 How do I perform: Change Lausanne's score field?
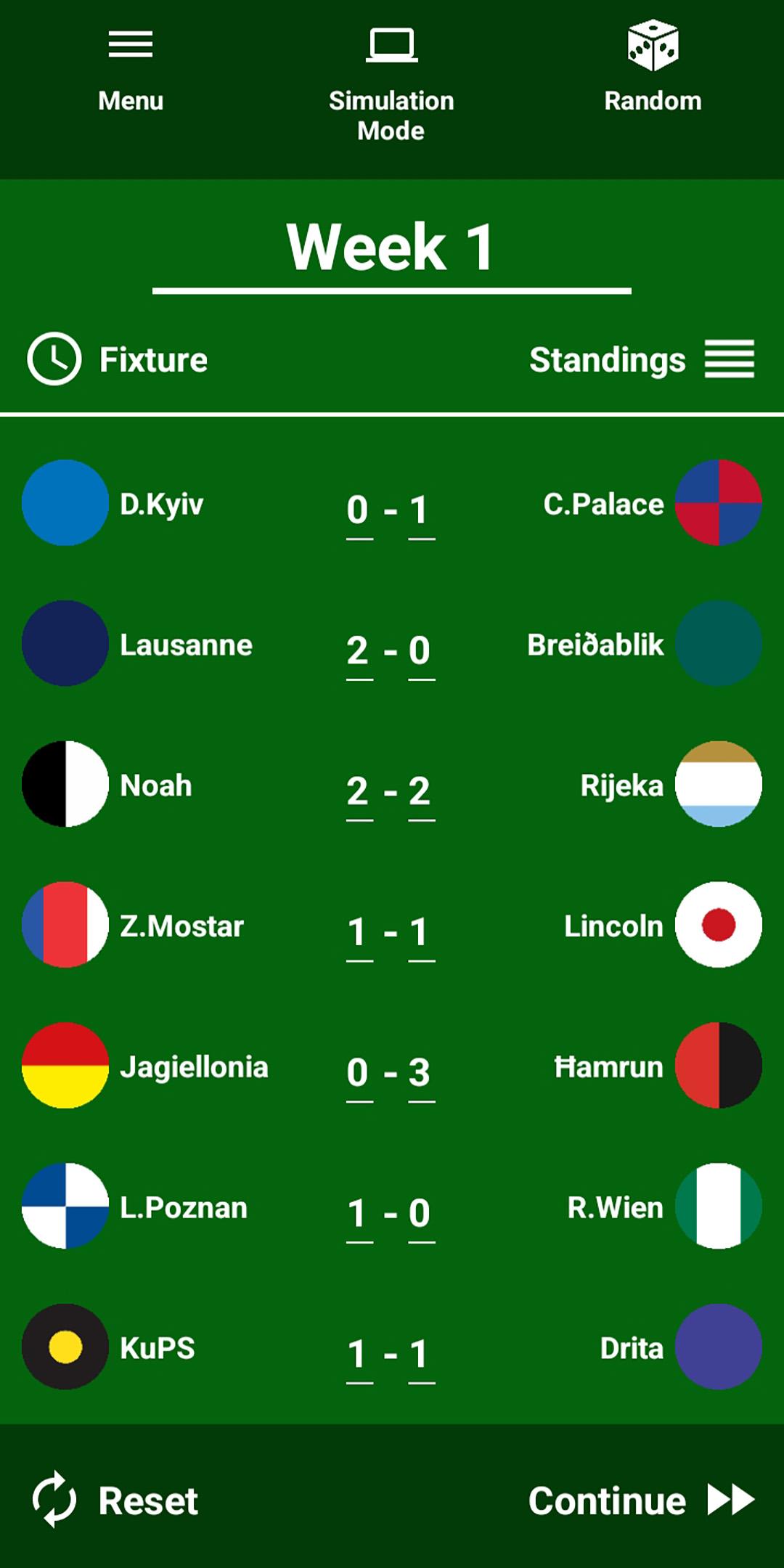point(359,651)
